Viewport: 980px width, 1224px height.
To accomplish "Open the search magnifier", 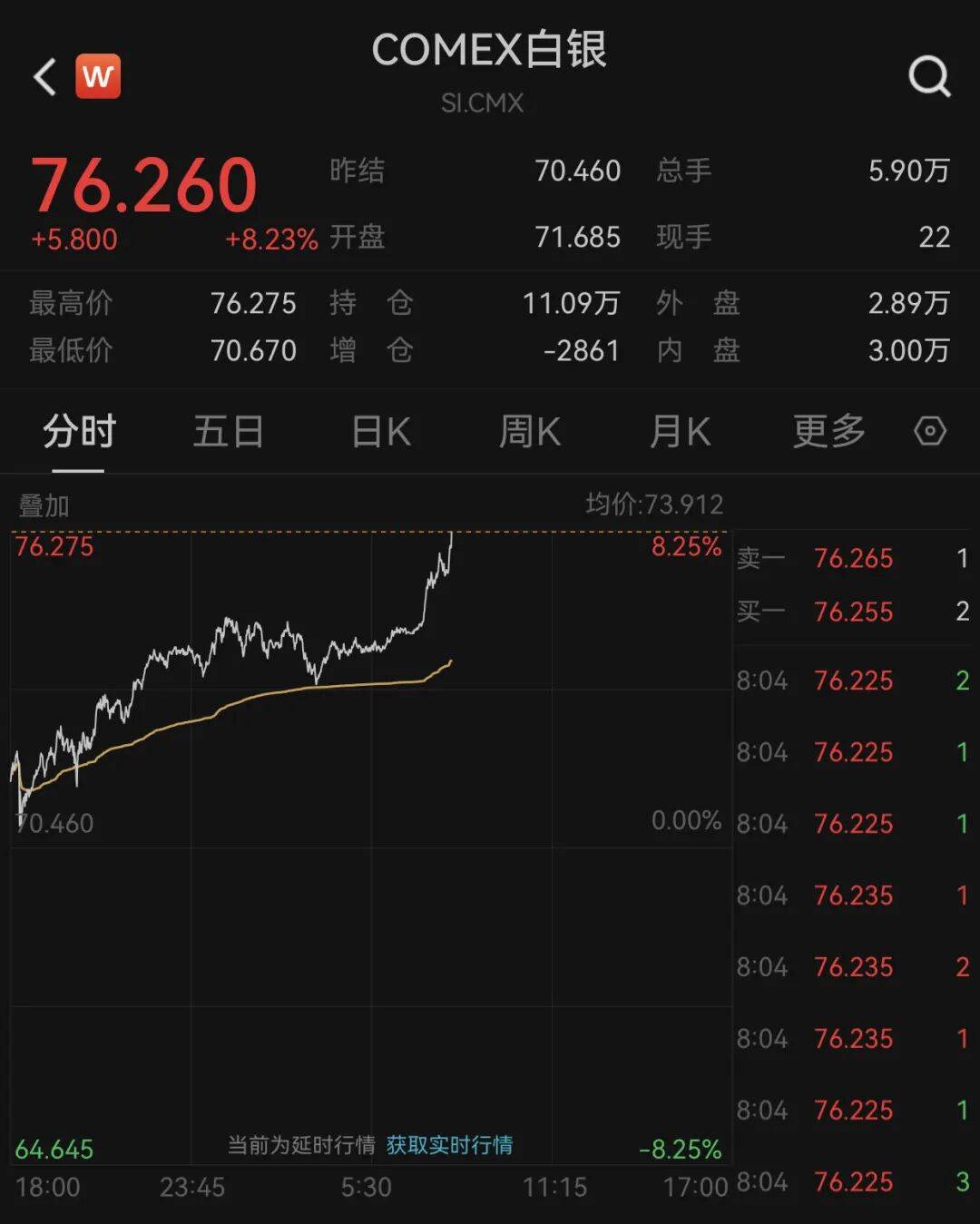I will coord(929,77).
